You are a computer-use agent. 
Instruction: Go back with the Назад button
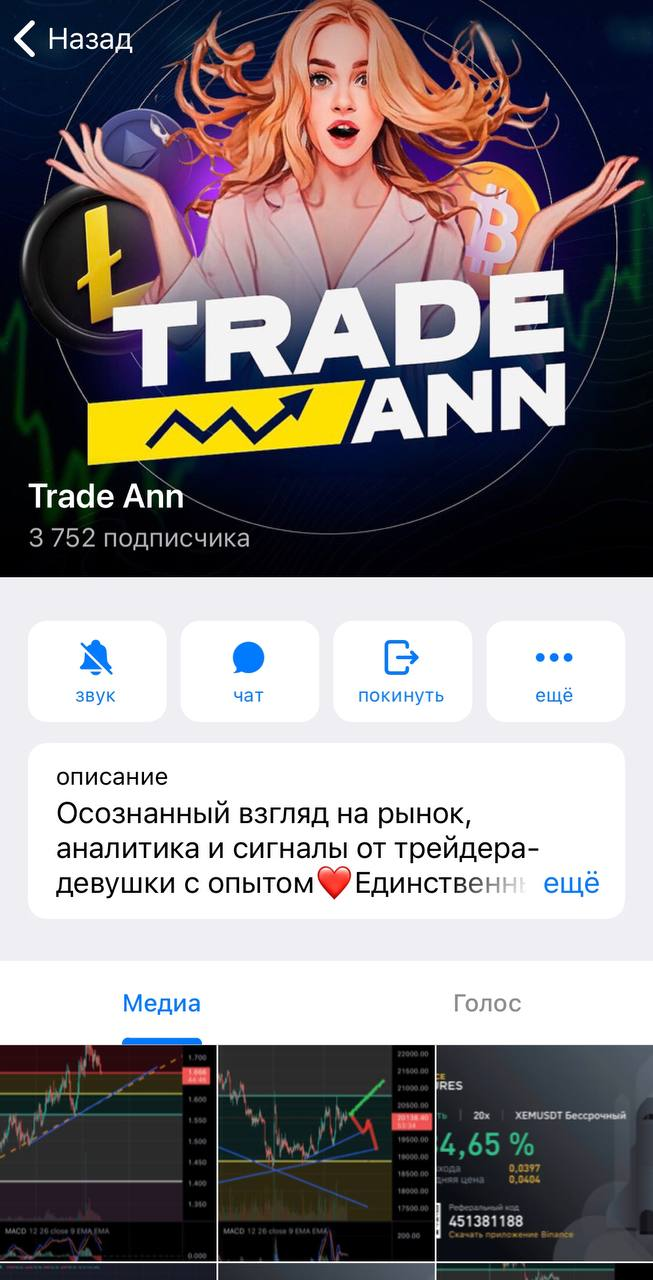pos(73,40)
